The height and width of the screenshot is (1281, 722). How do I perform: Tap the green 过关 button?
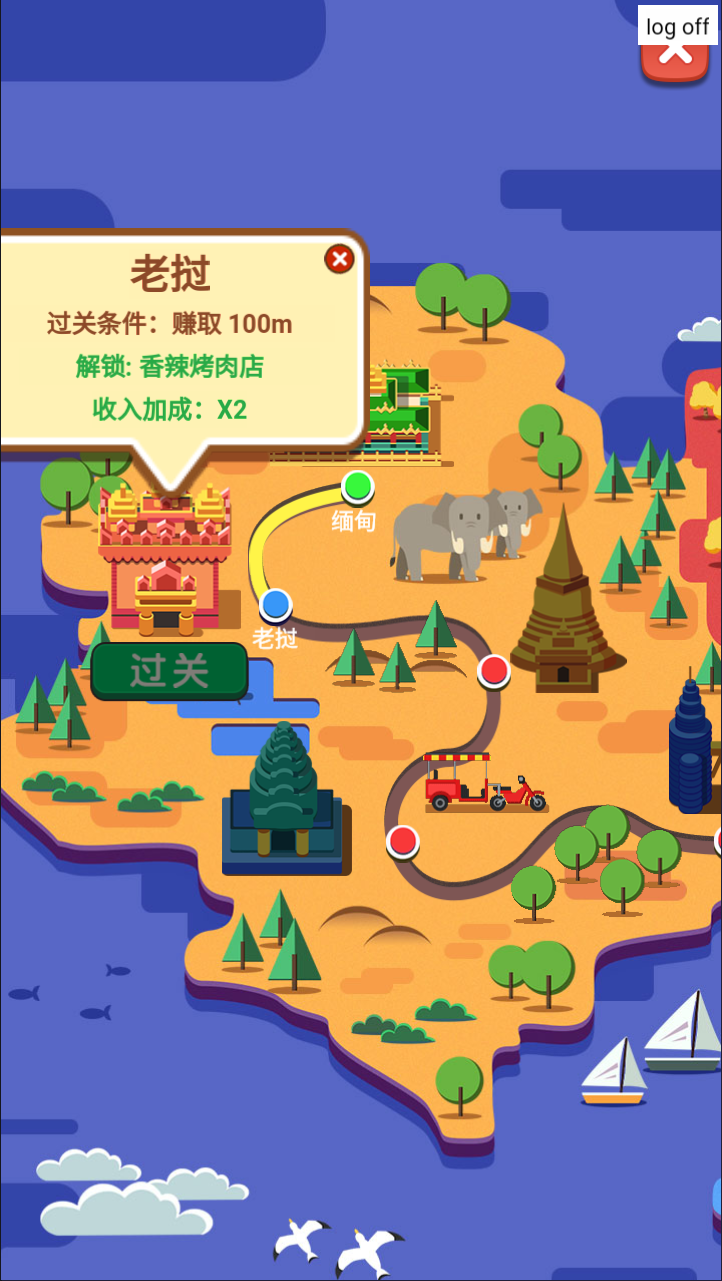click(x=169, y=671)
